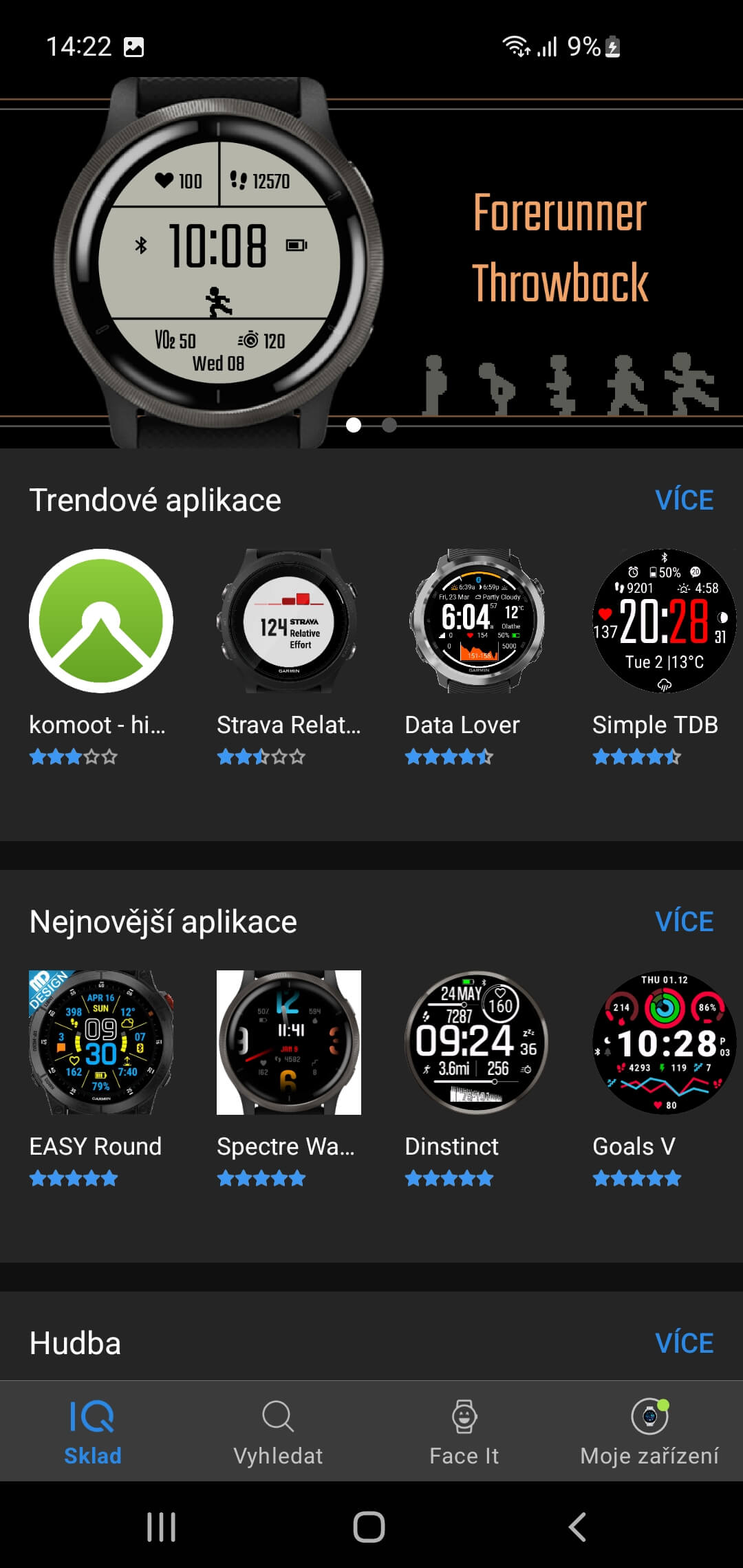
Task: Open the Face It tab
Action: pyautogui.click(x=464, y=1431)
